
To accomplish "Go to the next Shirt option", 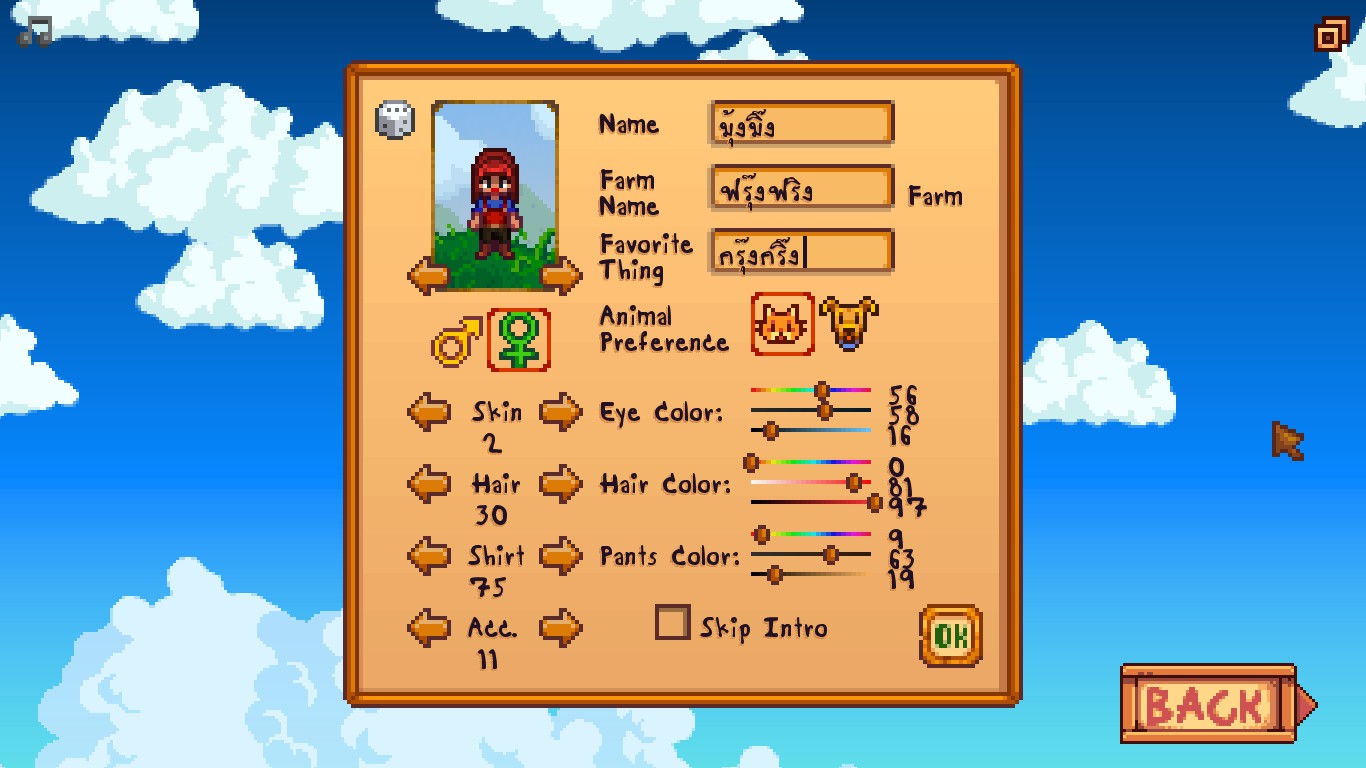I will click(561, 555).
